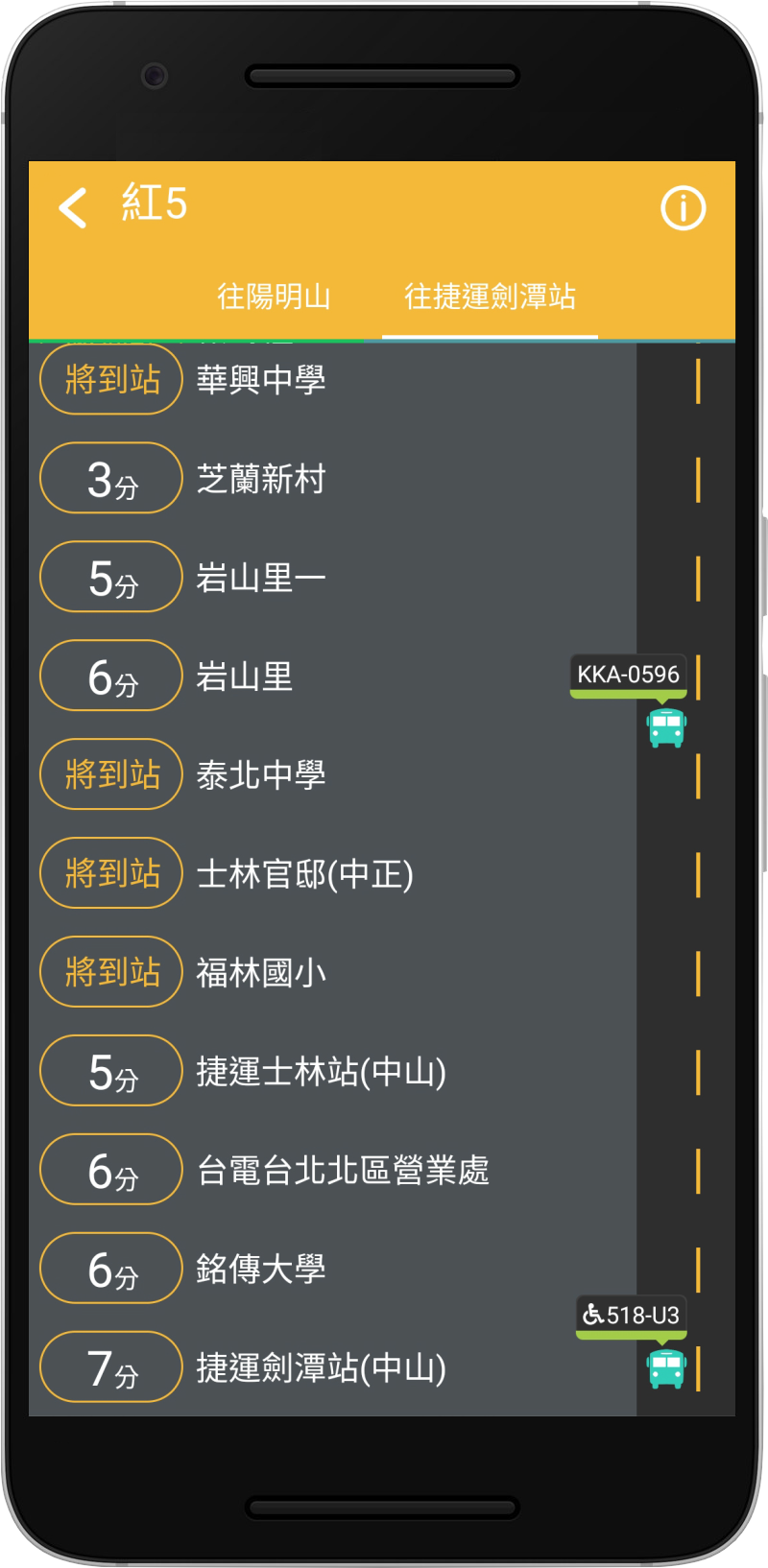The image size is (768, 1568).
Task: Open the route info icon
Action: point(684,207)
